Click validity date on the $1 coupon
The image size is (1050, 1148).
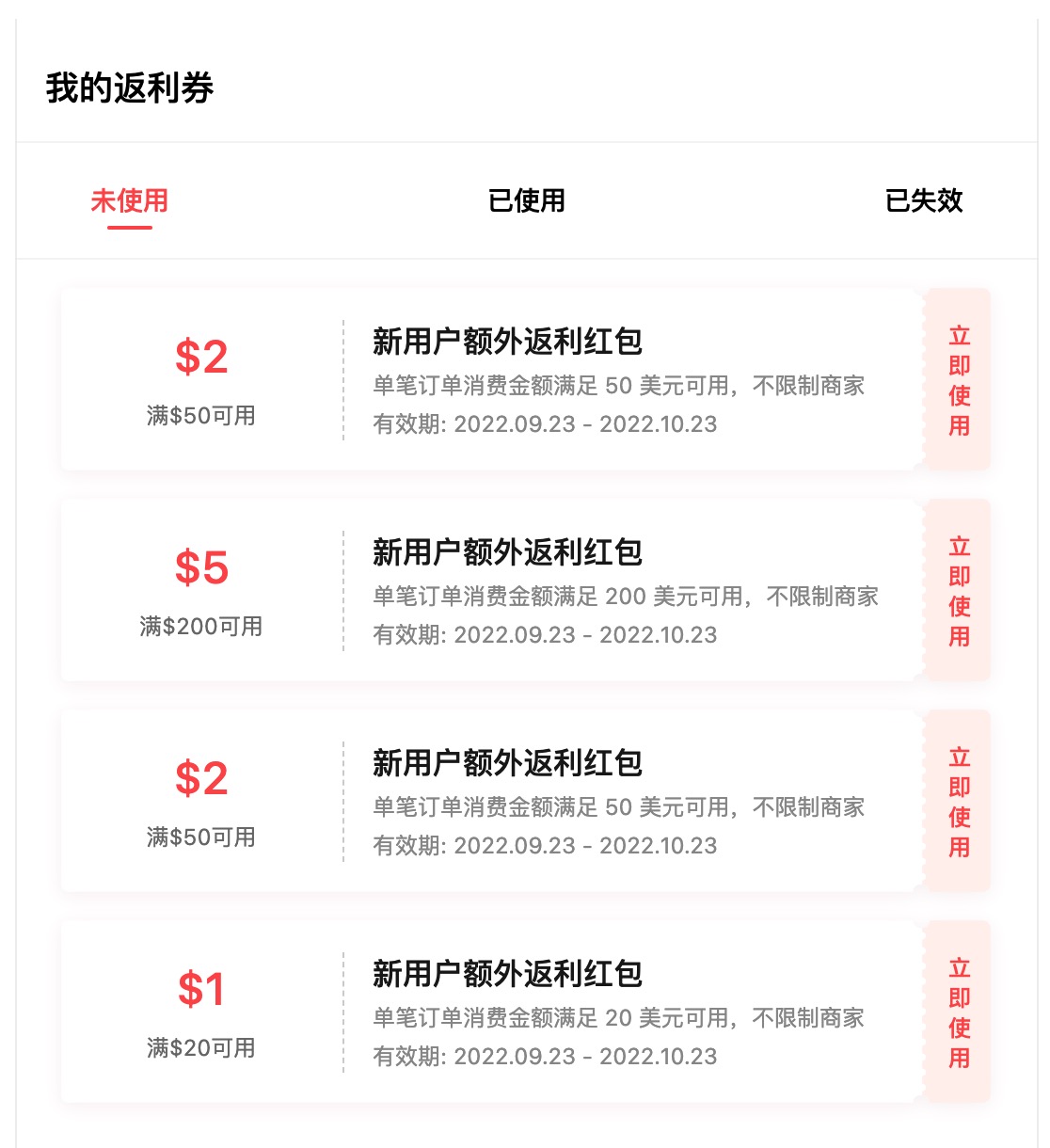click(548, 1057)
